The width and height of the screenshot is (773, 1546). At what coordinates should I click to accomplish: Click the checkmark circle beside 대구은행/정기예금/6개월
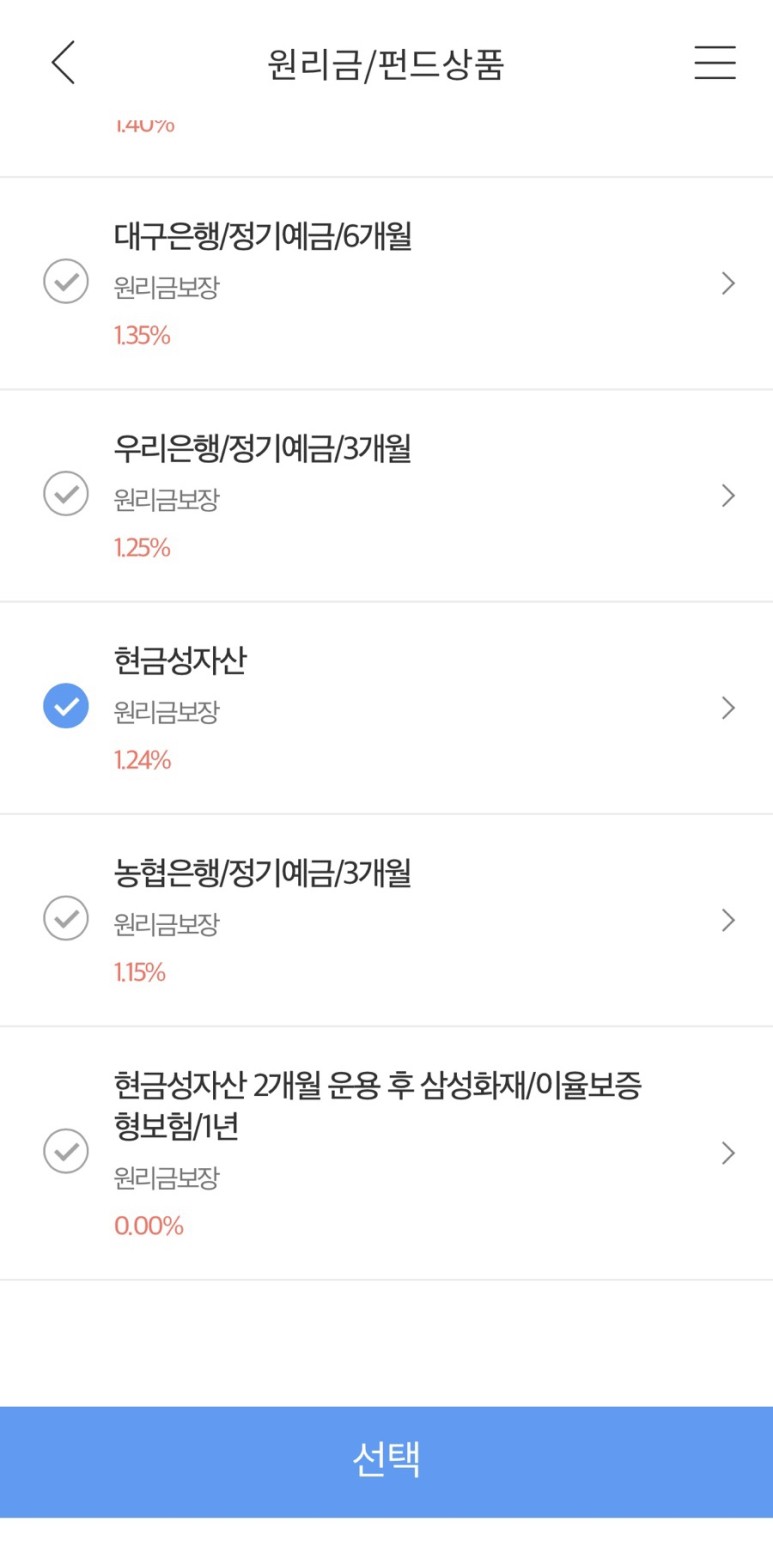[65, 283]
